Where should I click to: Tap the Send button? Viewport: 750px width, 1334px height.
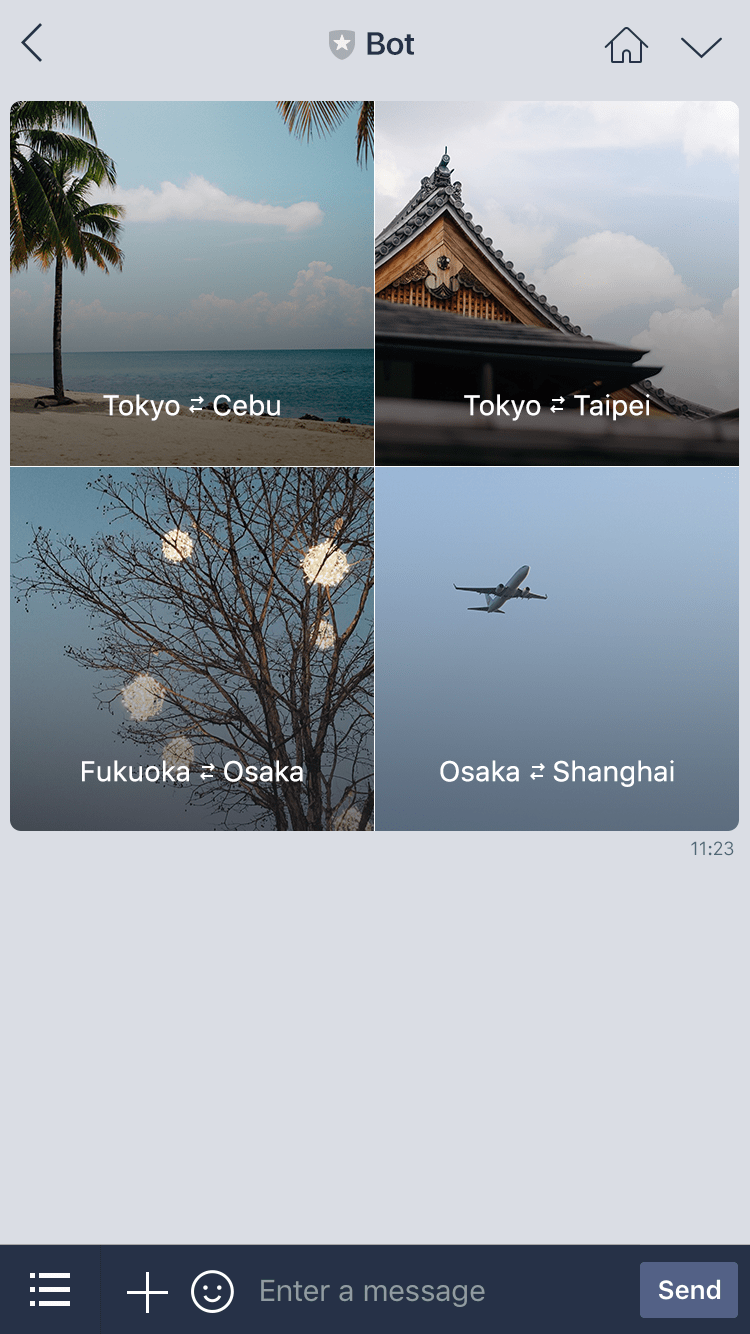[689, 1290]
